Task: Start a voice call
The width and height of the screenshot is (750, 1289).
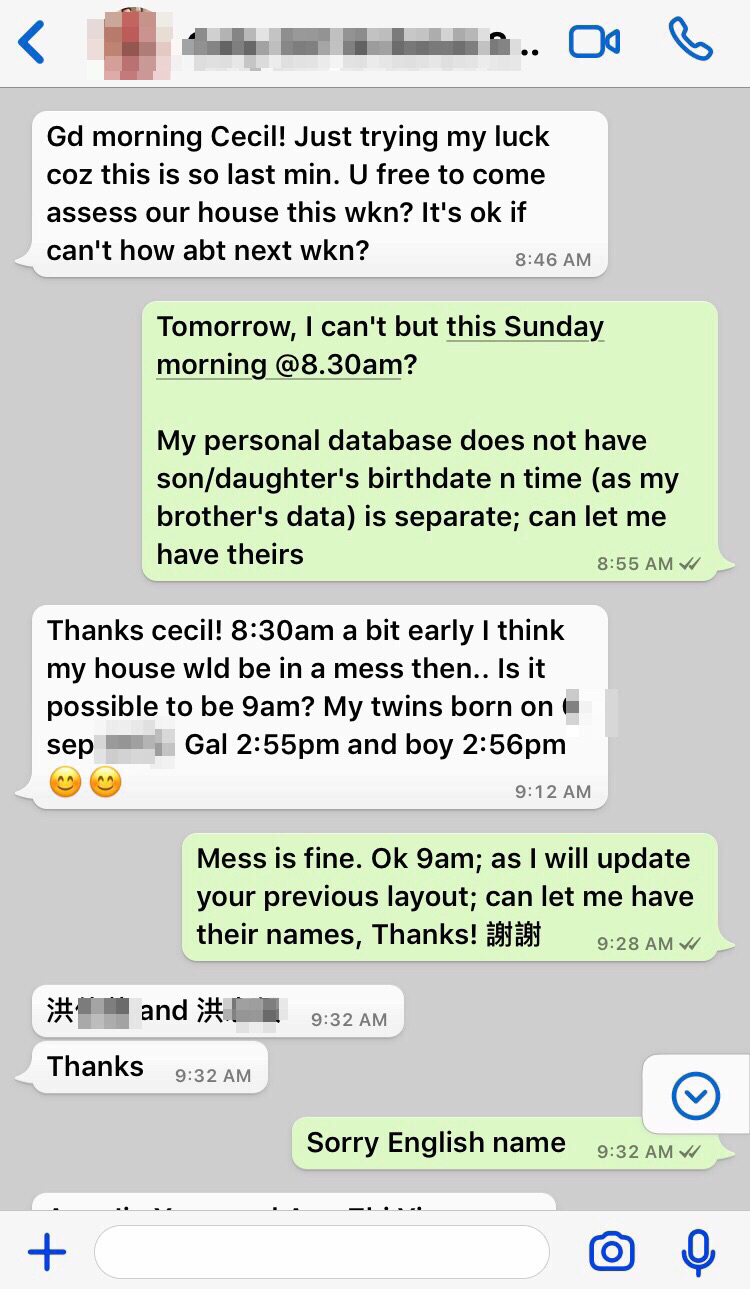Action: [x=690, y=42]
